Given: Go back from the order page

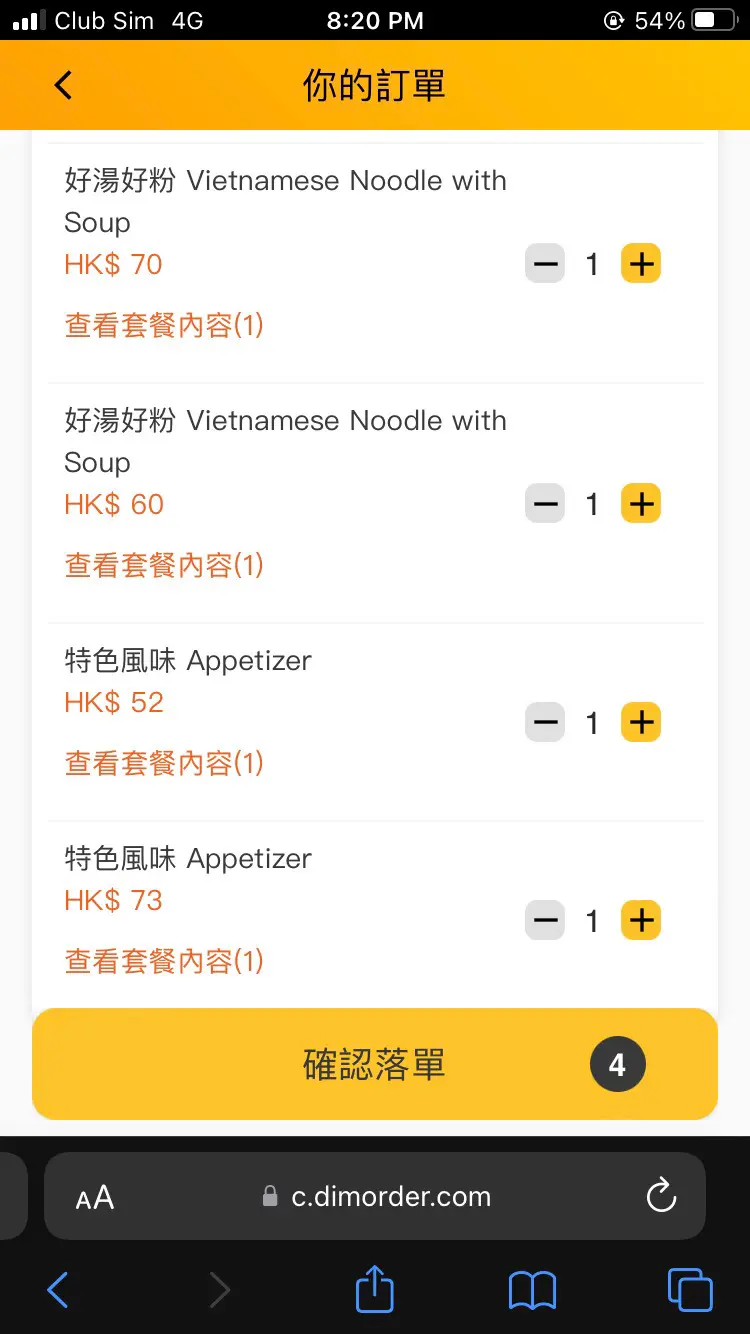Looking at the screenshot, I should (x=63, y=85).
